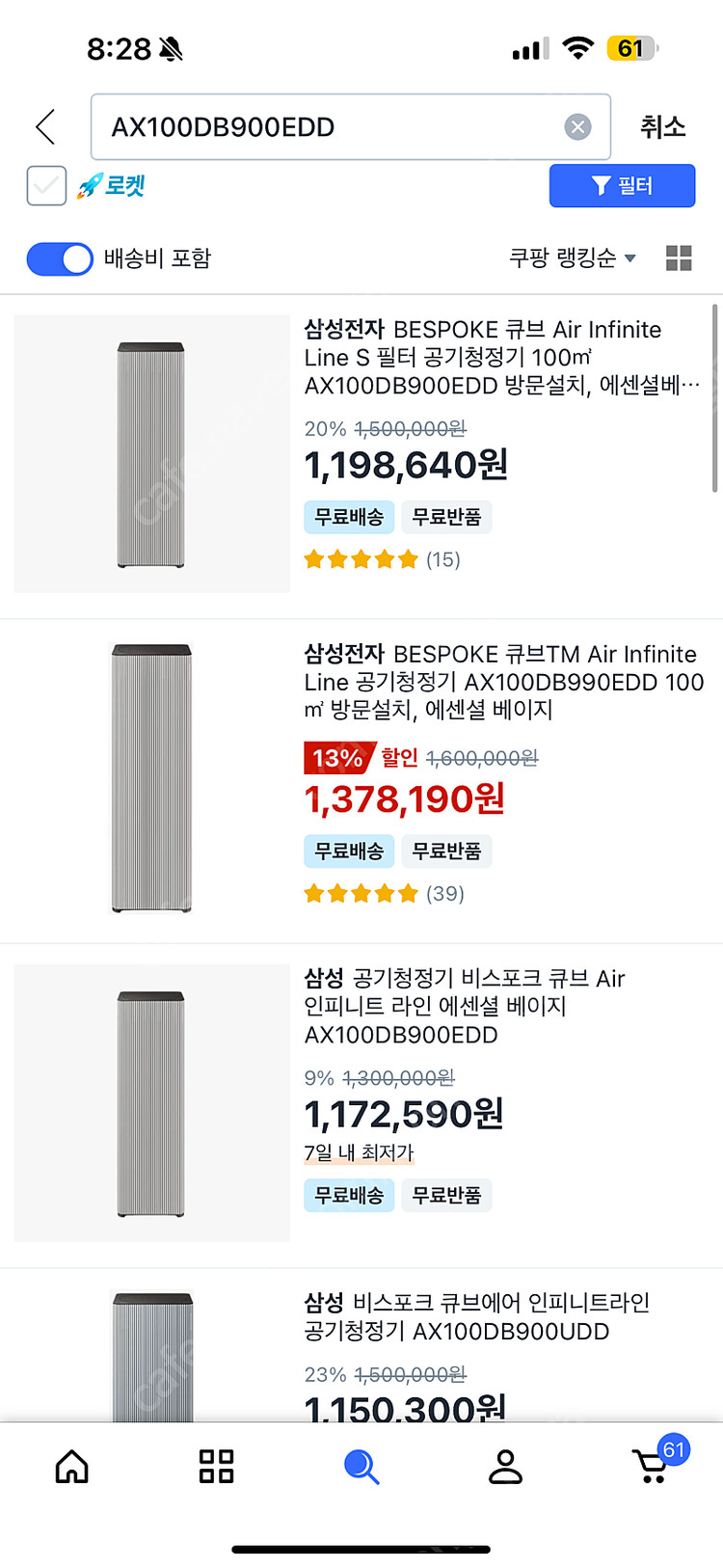Image resolution: width=723 pixels, height=1568 pixels.
Task: Select the product priced 1,378,190원
Action: (403, 798)
